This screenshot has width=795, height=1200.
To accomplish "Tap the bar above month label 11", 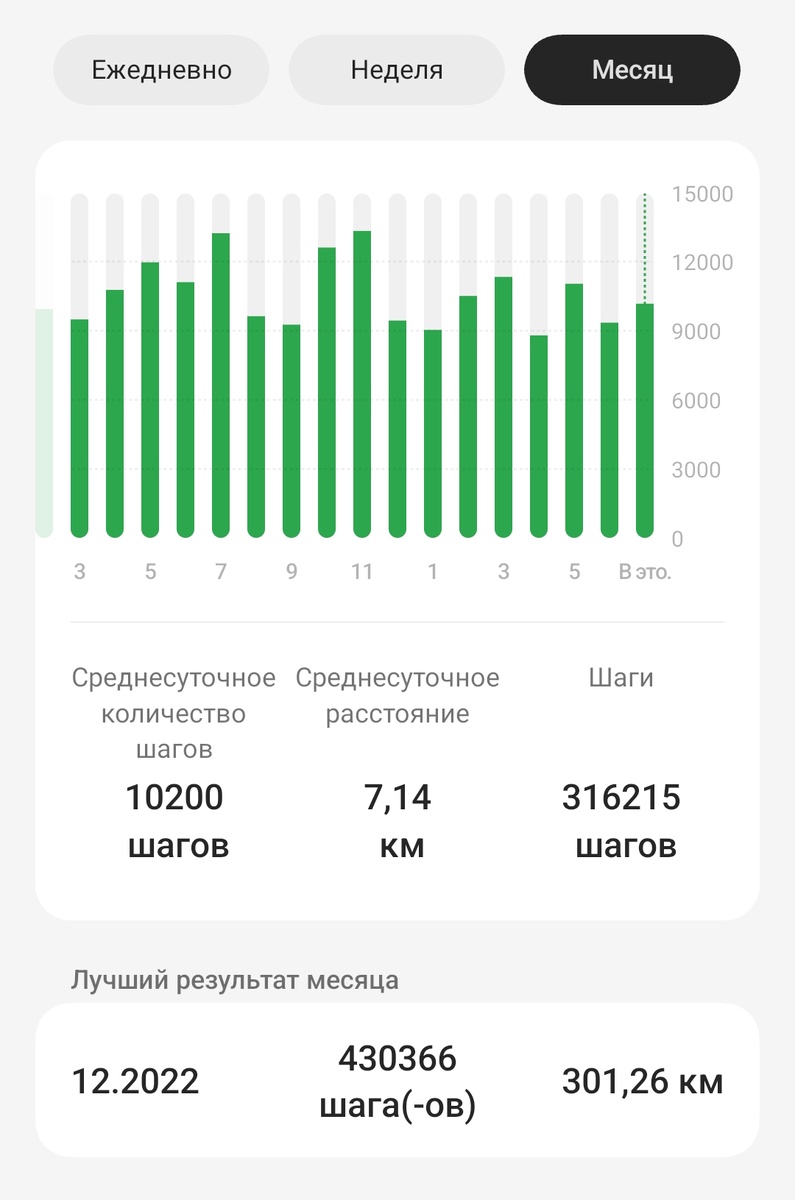I will click(362, 380).
